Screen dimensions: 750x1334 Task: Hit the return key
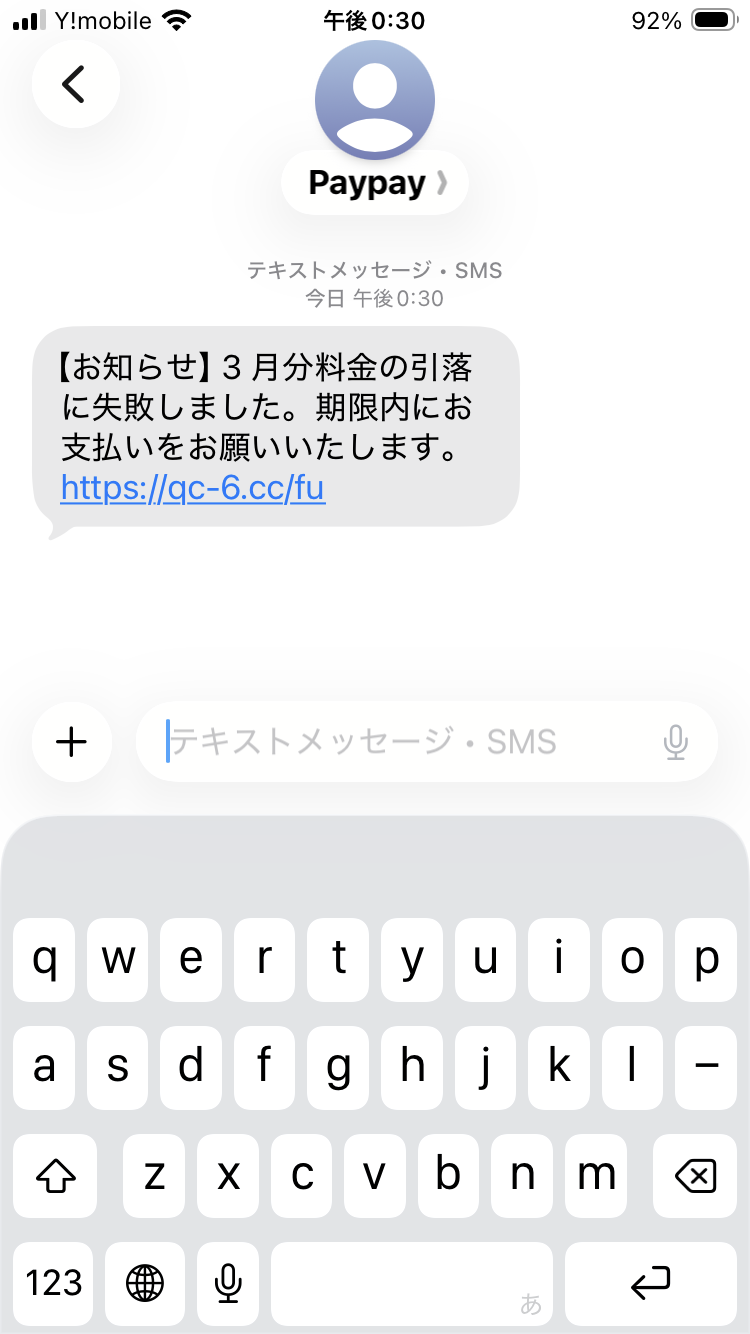coord(650,1283)
